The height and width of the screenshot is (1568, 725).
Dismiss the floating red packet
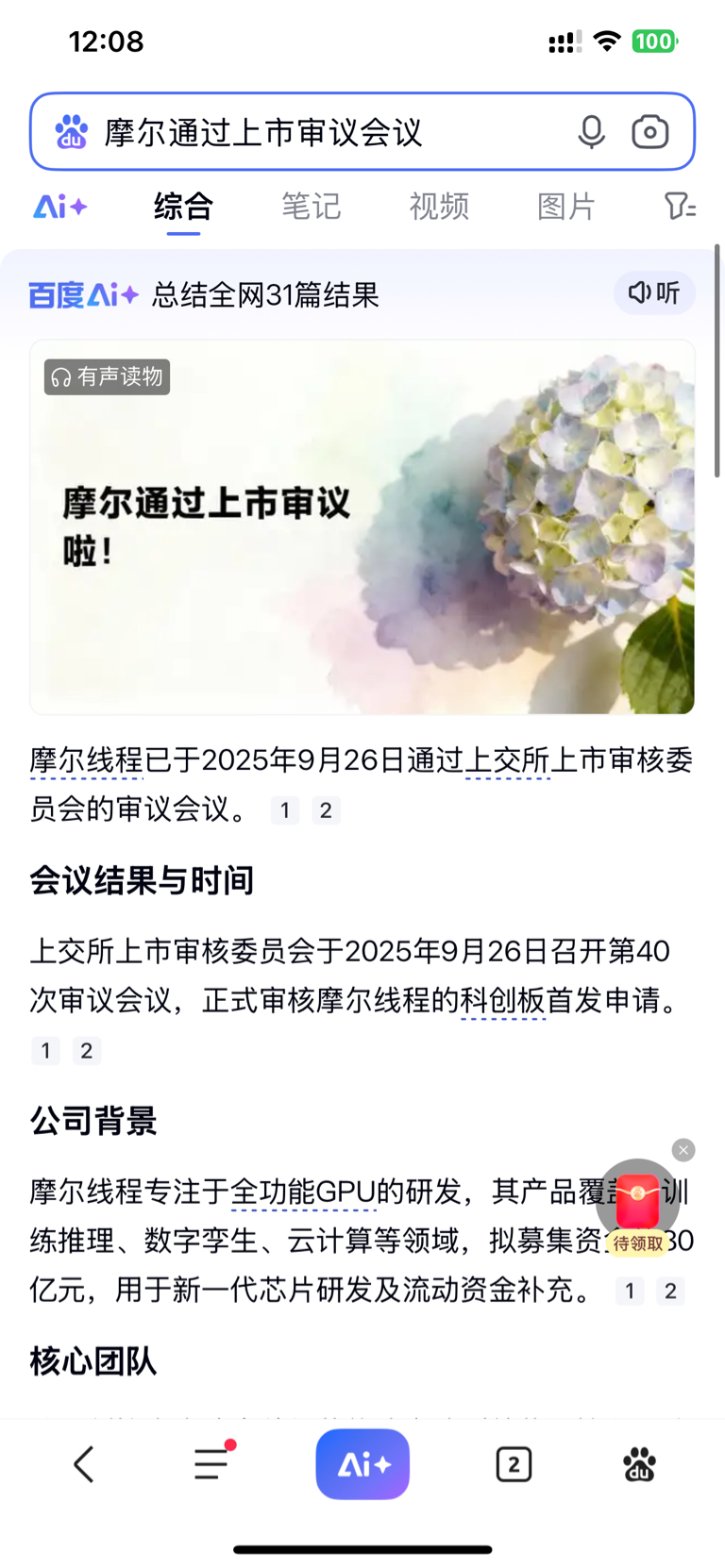coord(683,1150)
